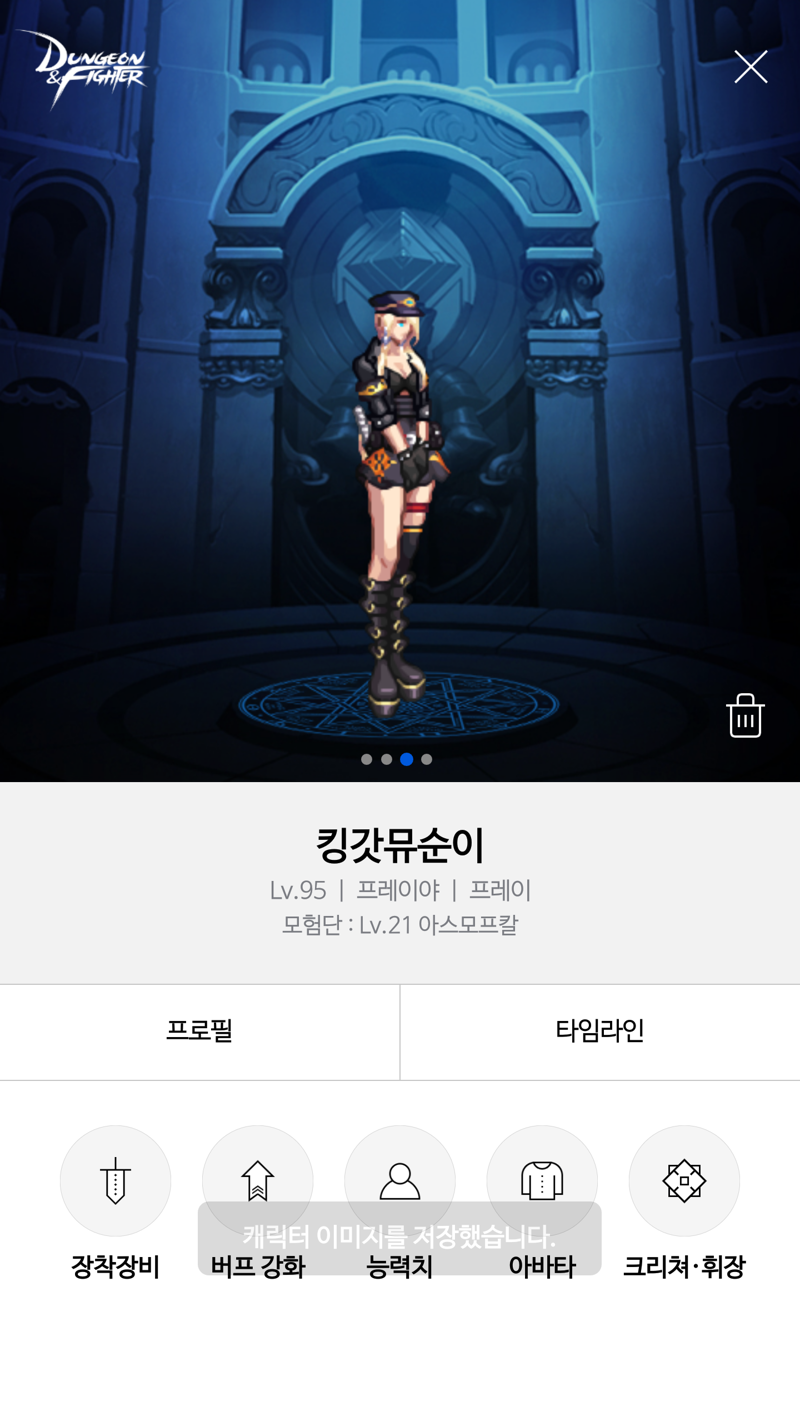The height and width of the screenshot is (1422, 800).
Task: Open 장착장비 equipment section
Action: (x=115, y=1181)
